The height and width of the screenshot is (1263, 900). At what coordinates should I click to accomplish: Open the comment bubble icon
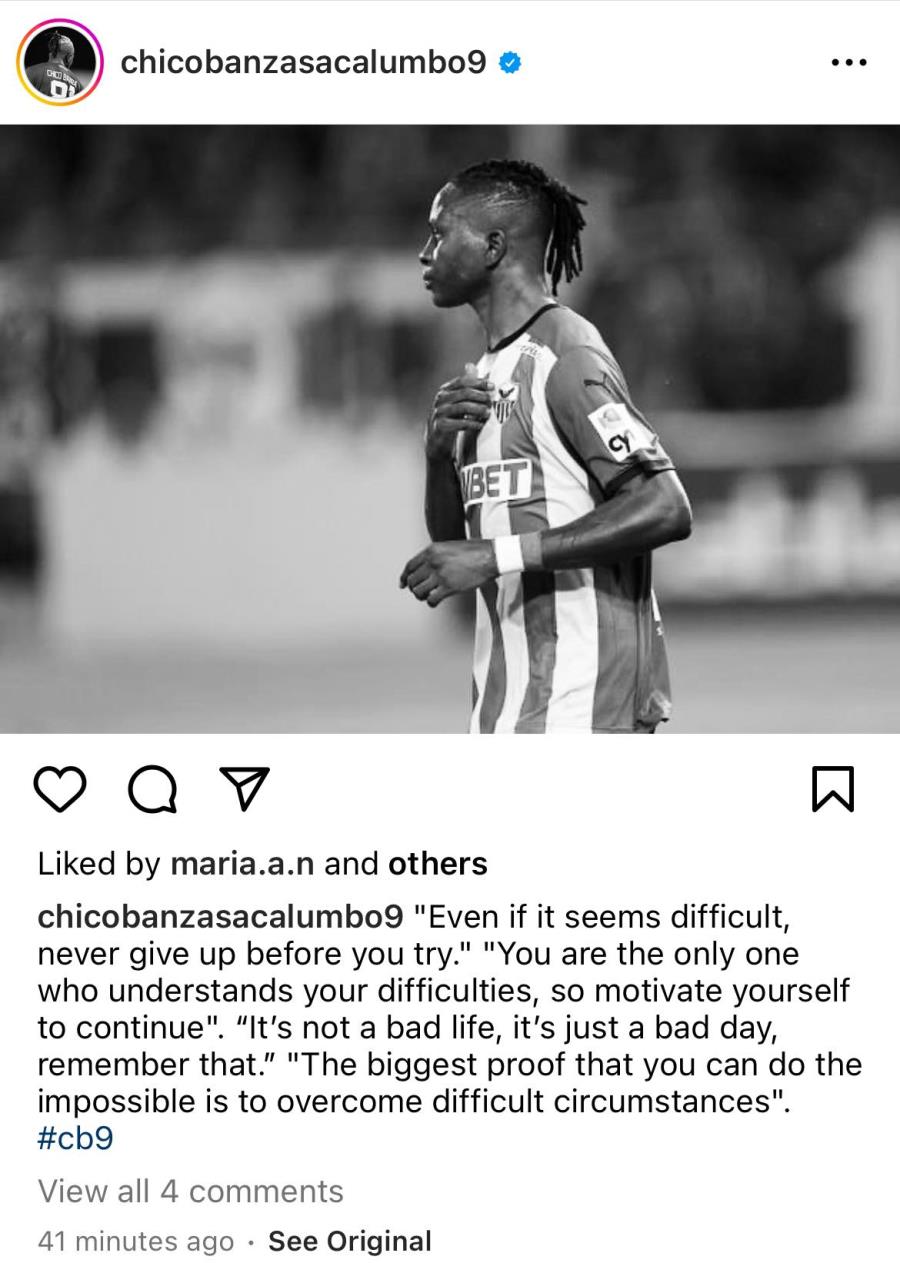point(152,790)
